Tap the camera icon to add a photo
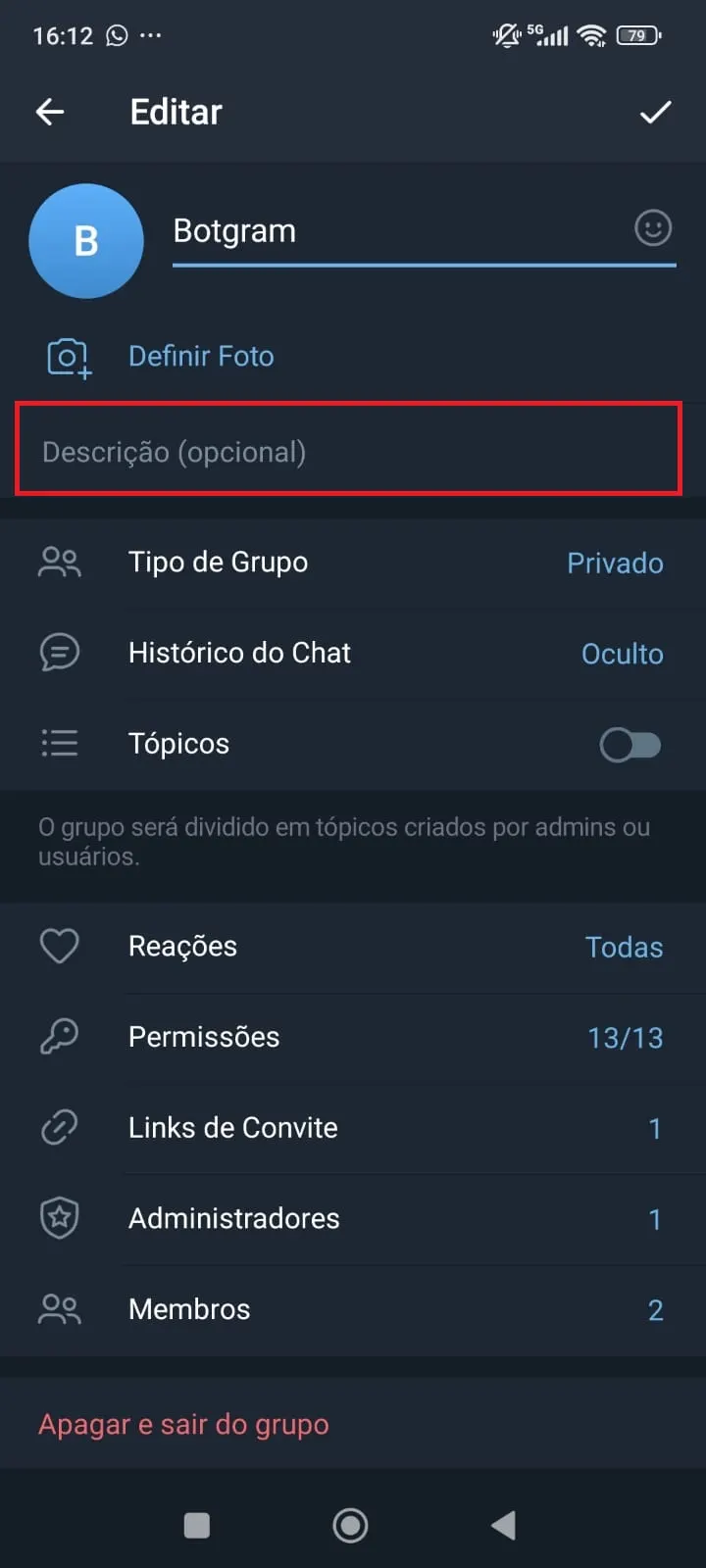 pos(66,356)
